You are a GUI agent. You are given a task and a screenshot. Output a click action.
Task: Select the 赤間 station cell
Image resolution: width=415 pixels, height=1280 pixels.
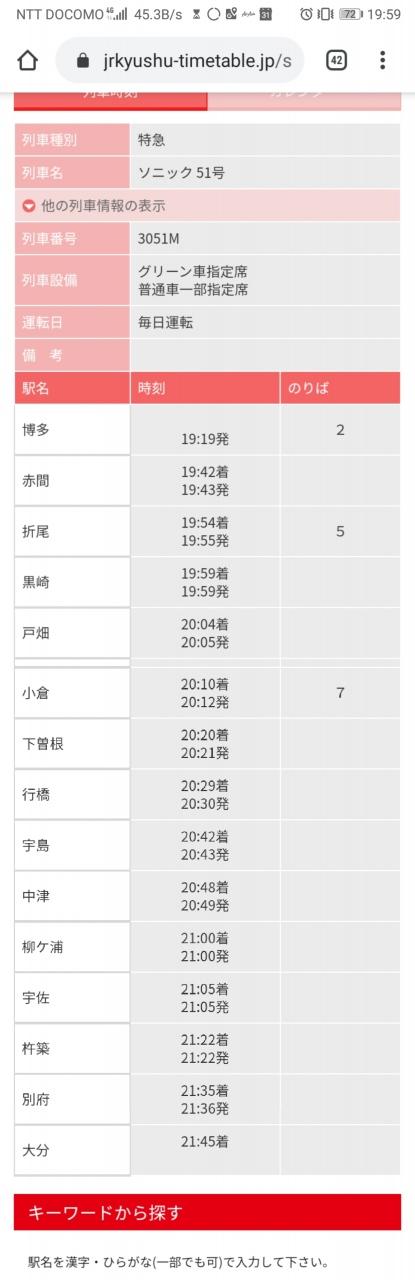point(72,481)
